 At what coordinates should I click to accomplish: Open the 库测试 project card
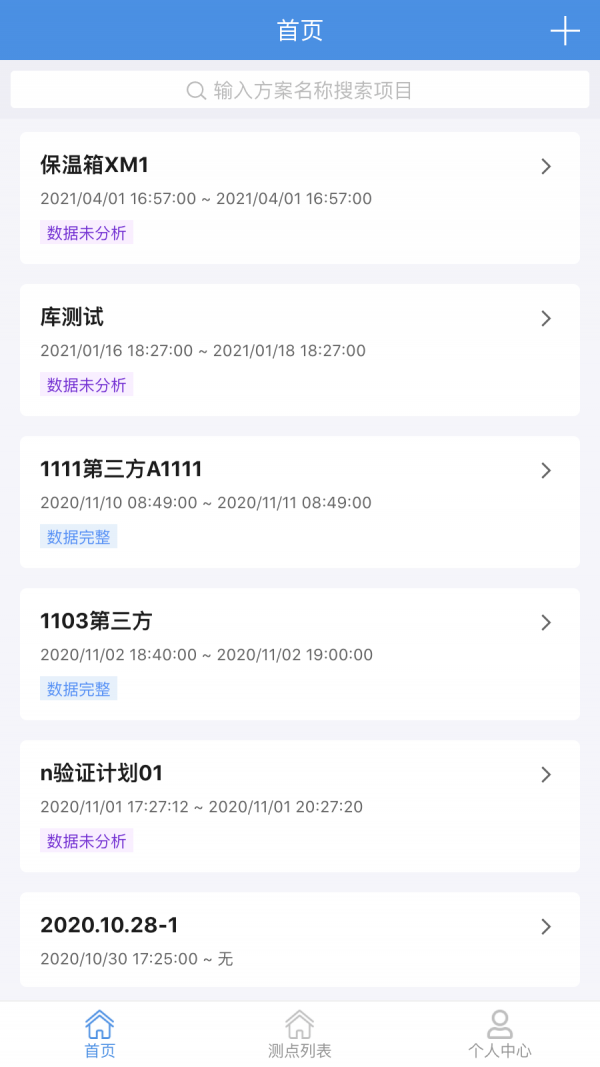click(300, 350)
